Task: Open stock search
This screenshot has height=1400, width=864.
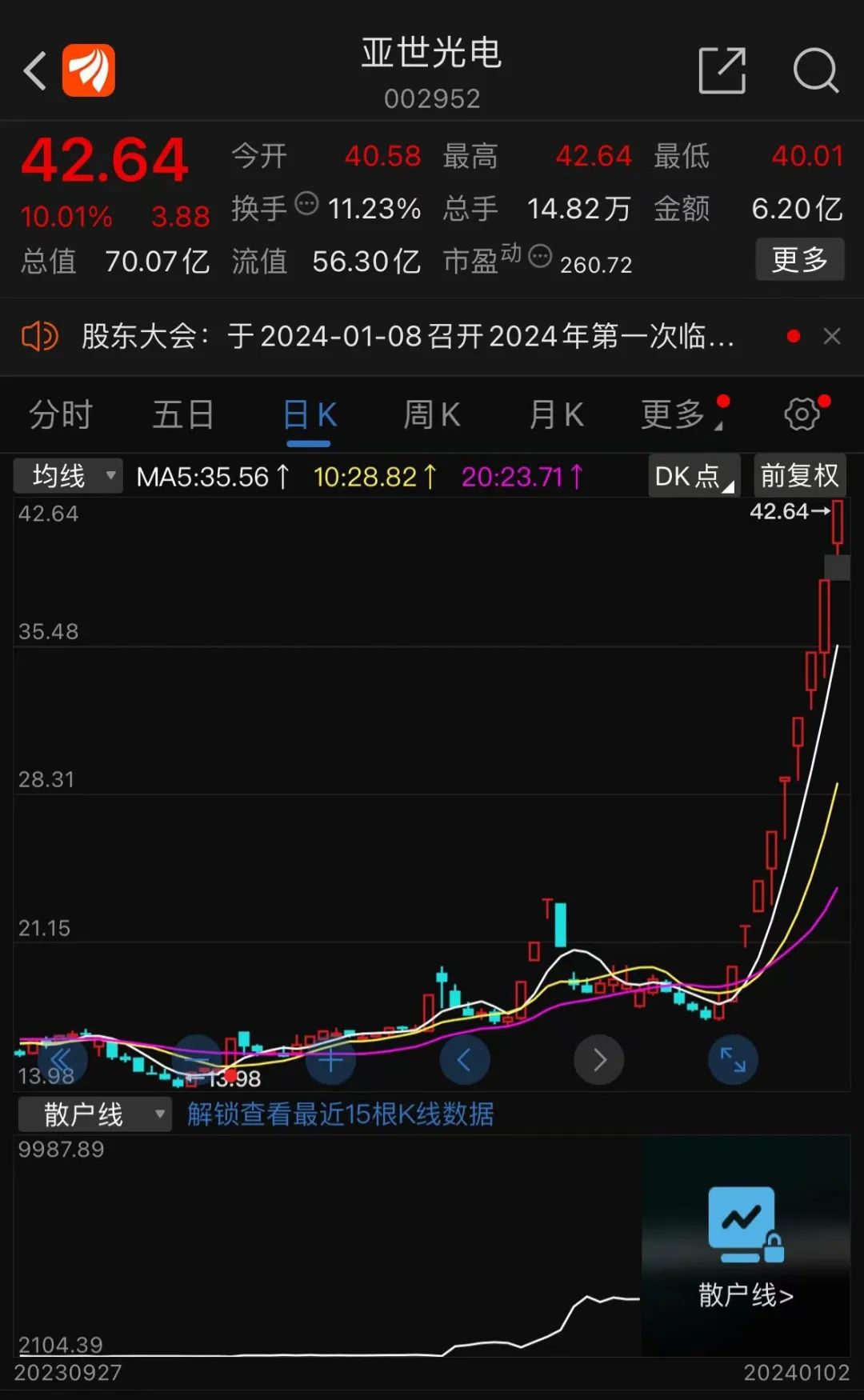Action: point(815,70)
